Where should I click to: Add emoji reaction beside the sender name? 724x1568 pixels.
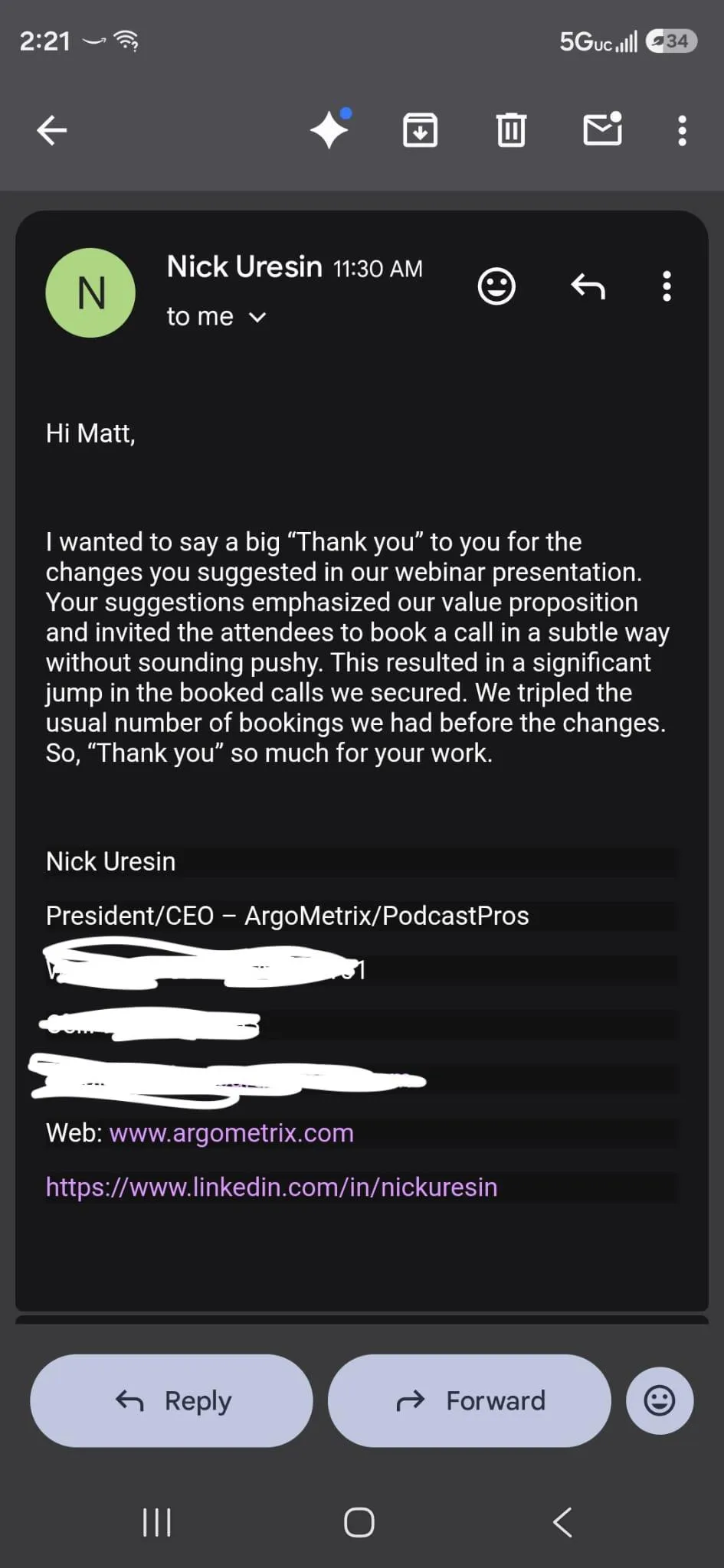pos(496,286)
